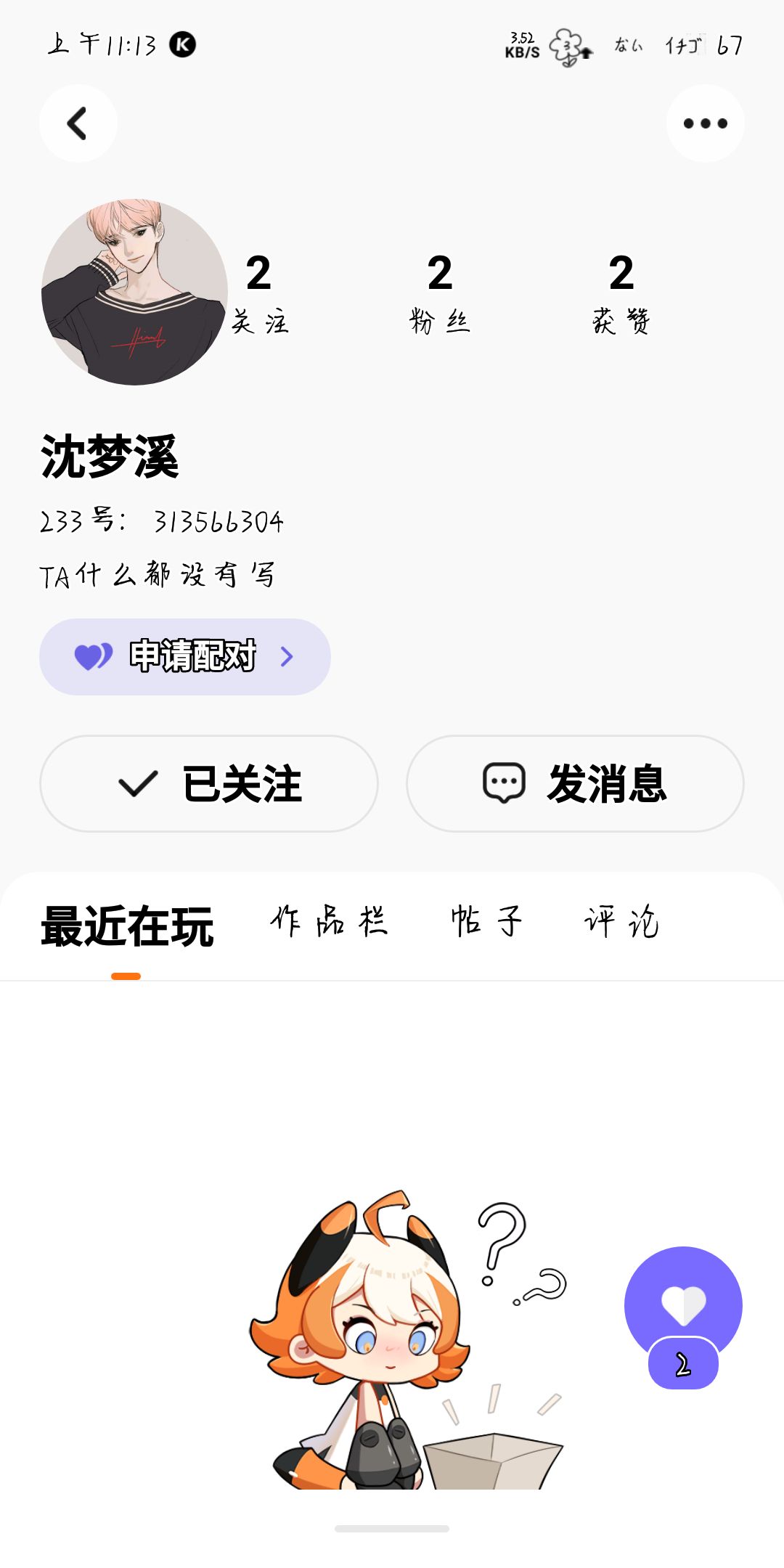Image resolution: width=784 pixels, height=1568 pixels.
Task: Send a message with 发消息
Action: (575, 784)
